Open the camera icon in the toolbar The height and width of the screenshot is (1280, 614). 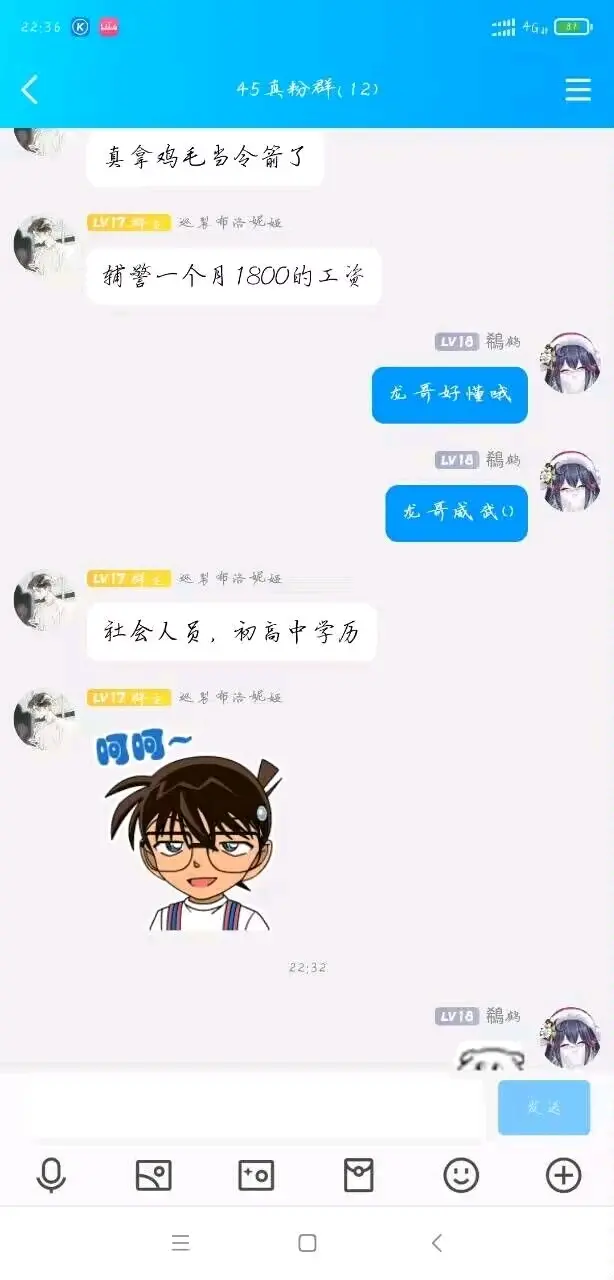coord(256,1175)
